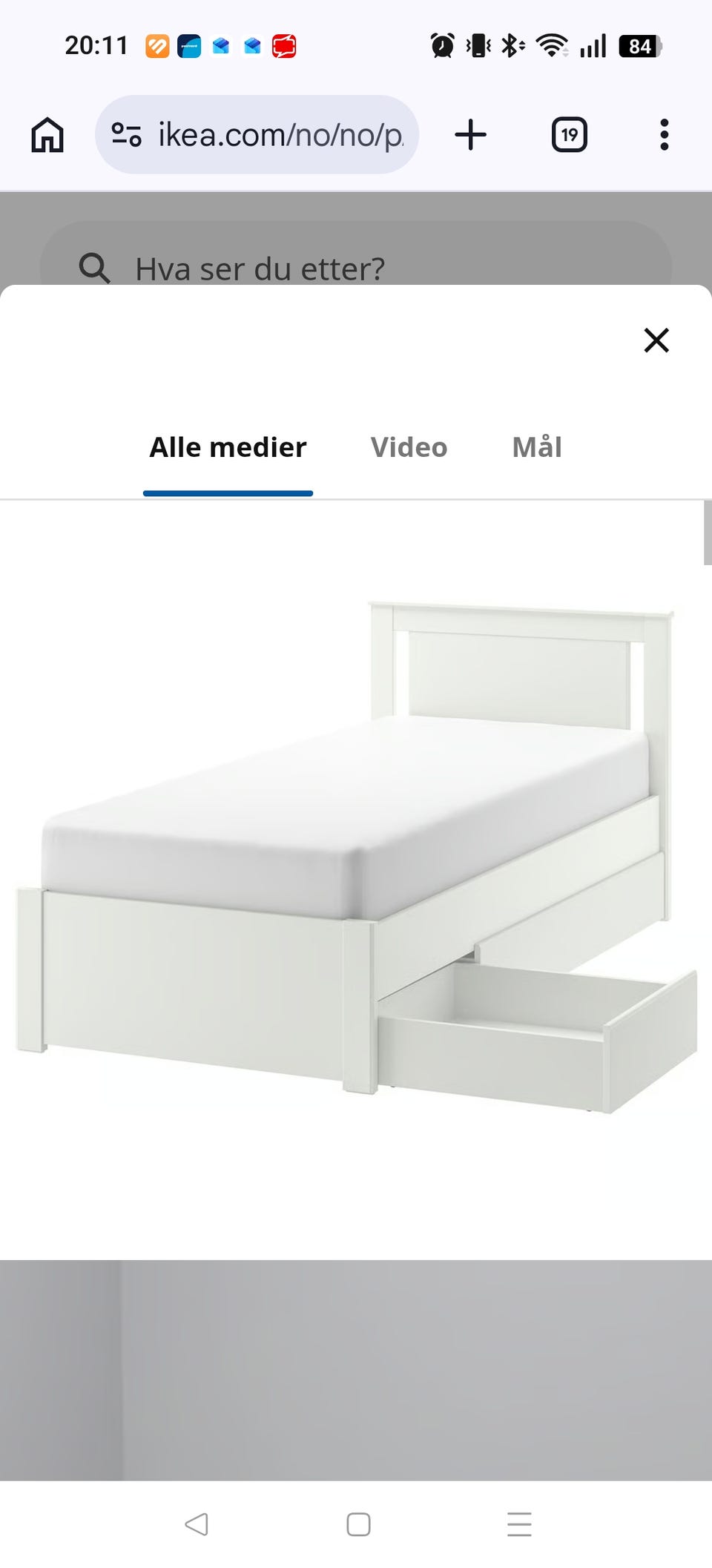The width and height of the screenshot is (712, 1568).
Task: Click the ikea.com URL in the address bar
Action: [x=278, y=134]
